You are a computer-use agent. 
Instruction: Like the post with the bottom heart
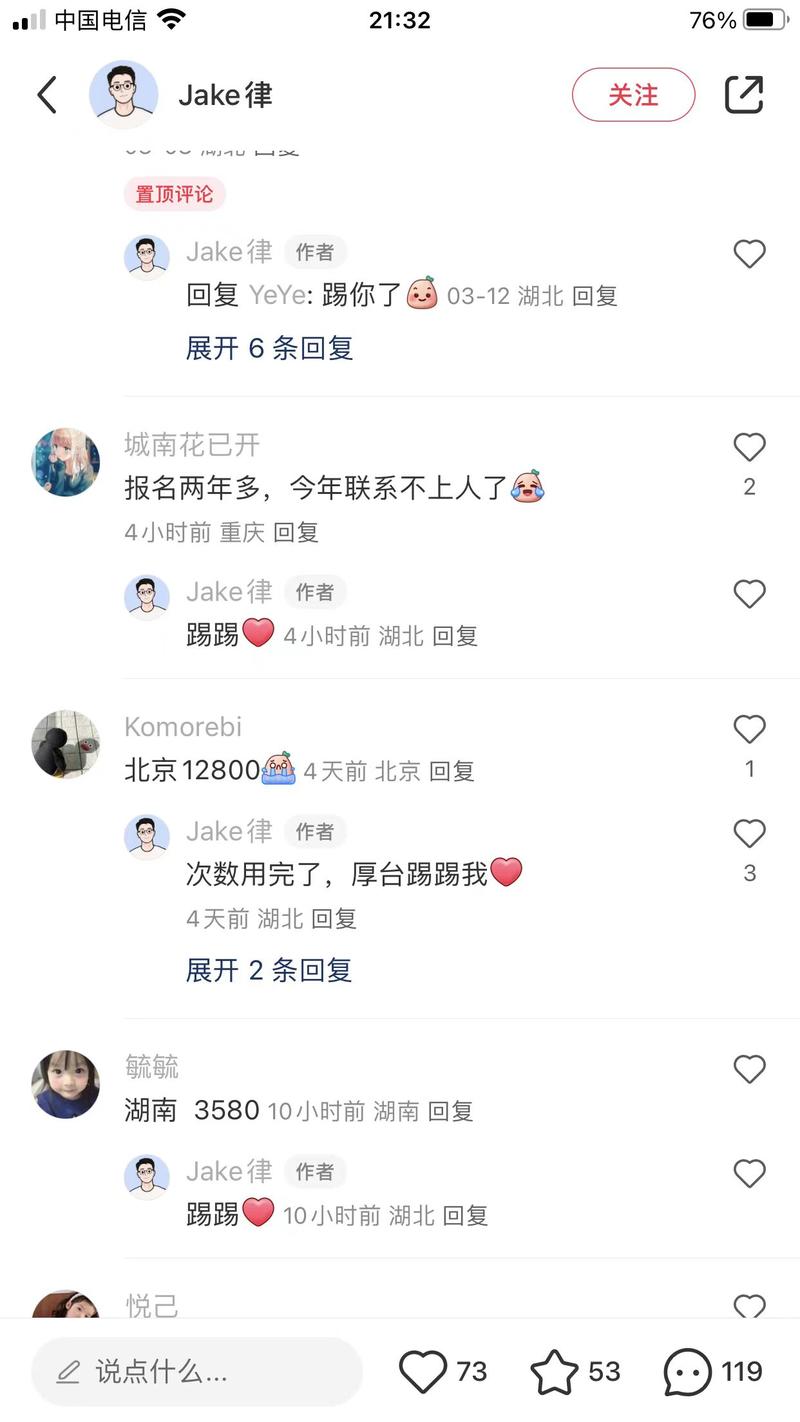point(422,1372)
